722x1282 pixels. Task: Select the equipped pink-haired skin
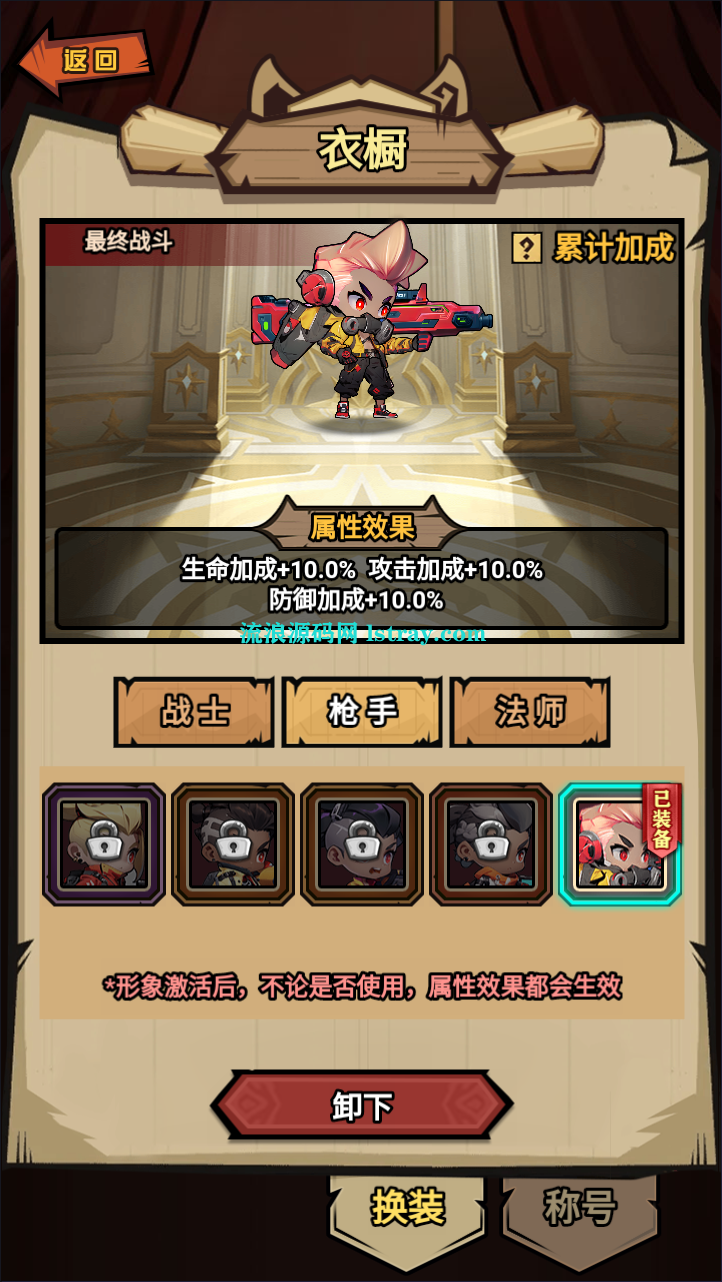(620, 845)
